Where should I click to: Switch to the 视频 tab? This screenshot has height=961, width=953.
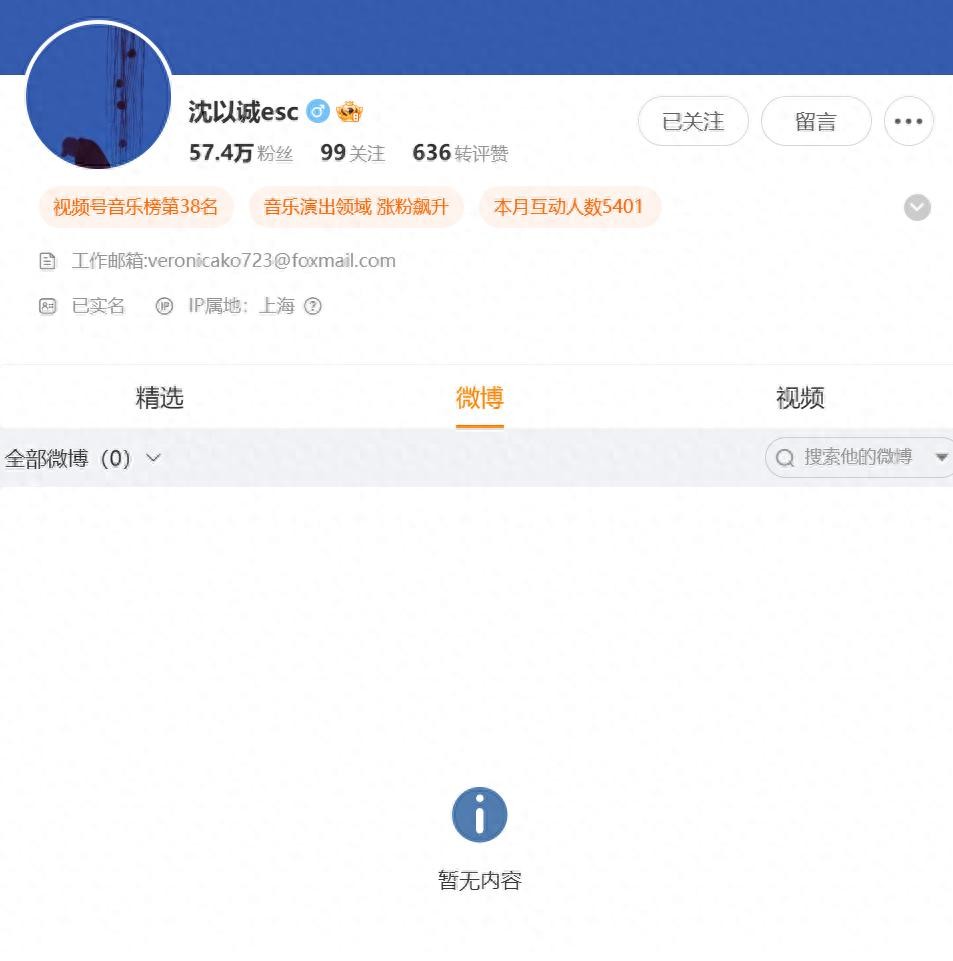click(x=800, y=398)
